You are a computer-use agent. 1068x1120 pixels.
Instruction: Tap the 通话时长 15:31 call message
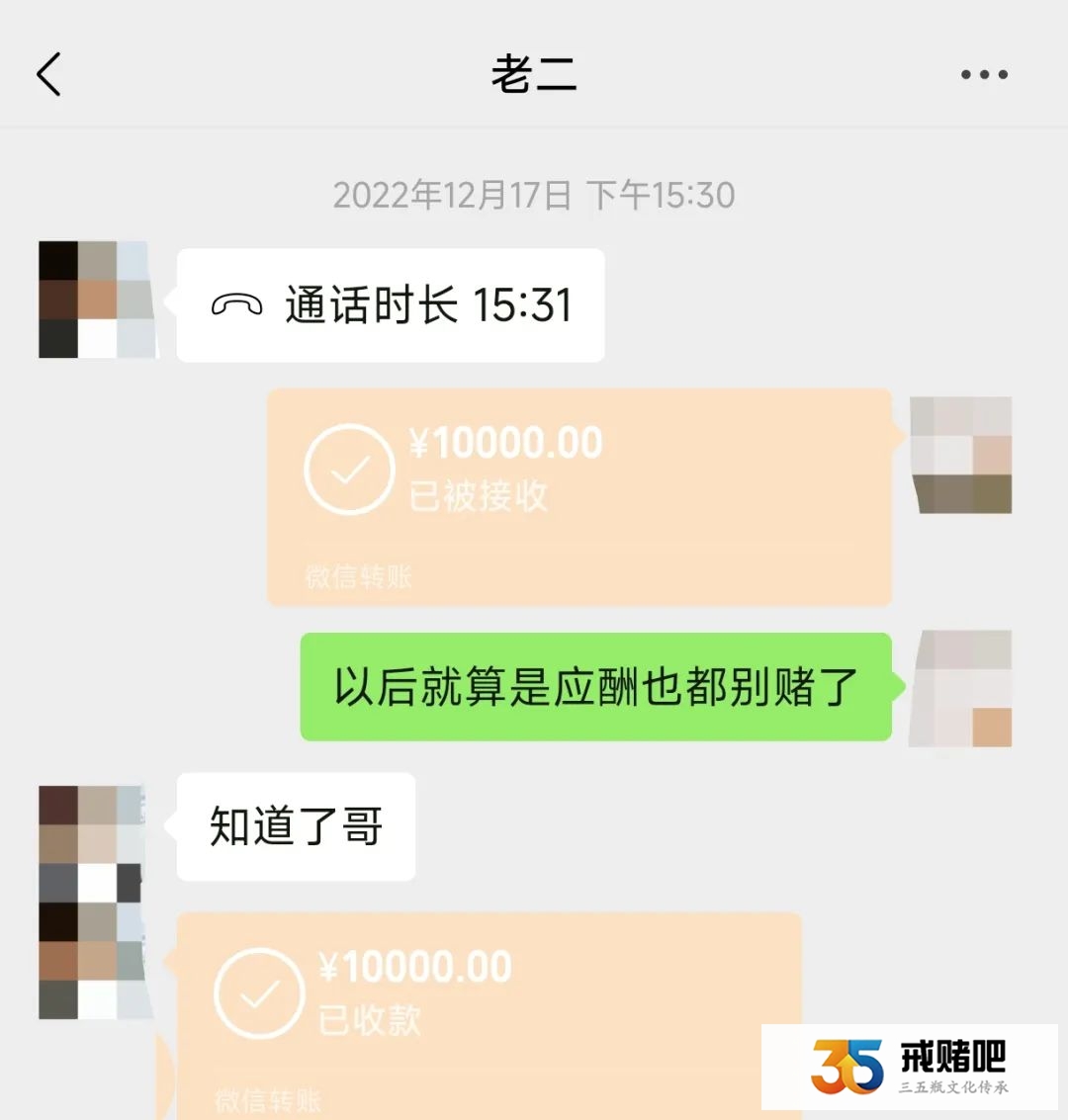click(x=391, y=304)
